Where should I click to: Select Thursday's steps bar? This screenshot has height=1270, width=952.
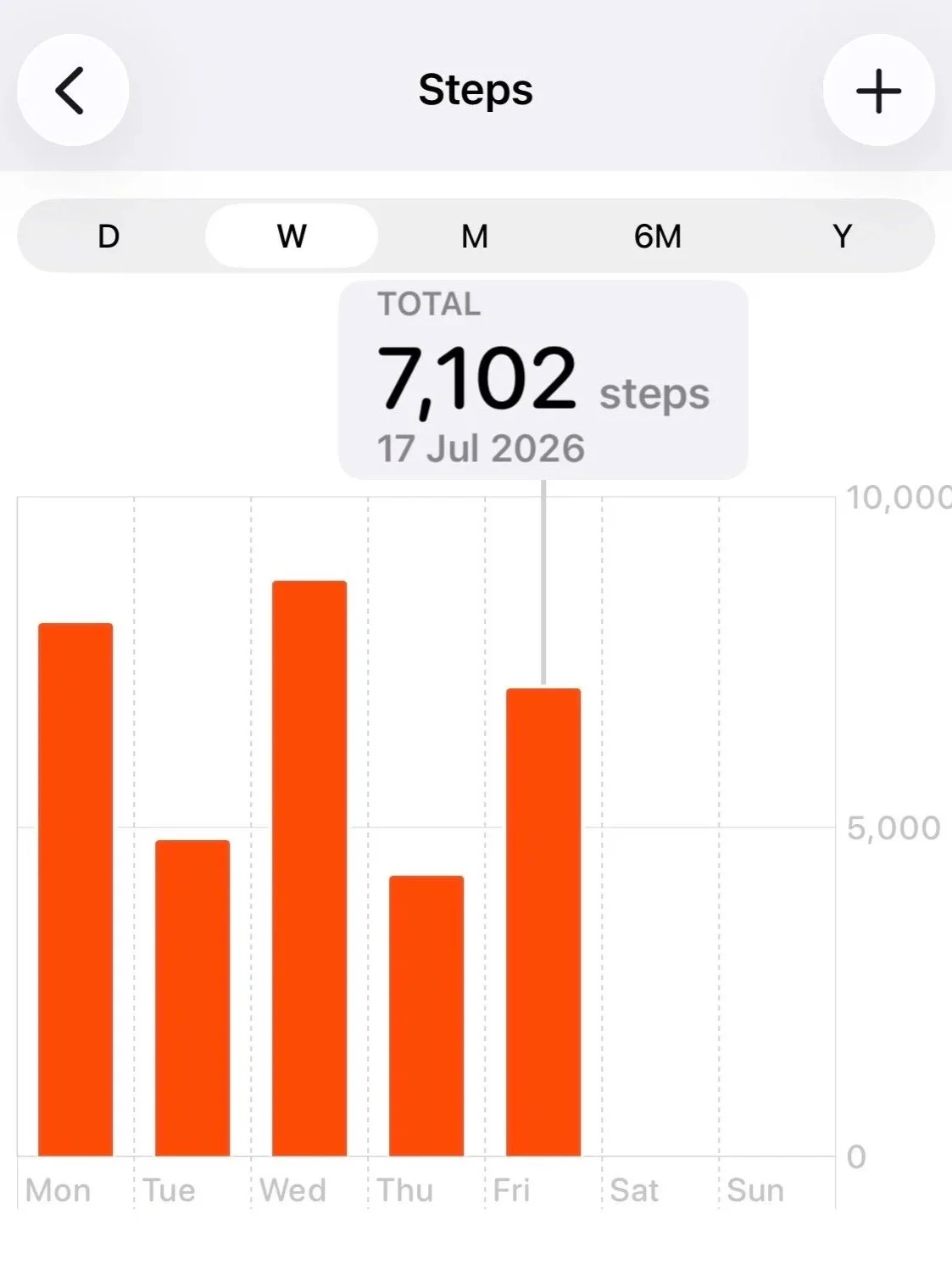pos(426,1016)
